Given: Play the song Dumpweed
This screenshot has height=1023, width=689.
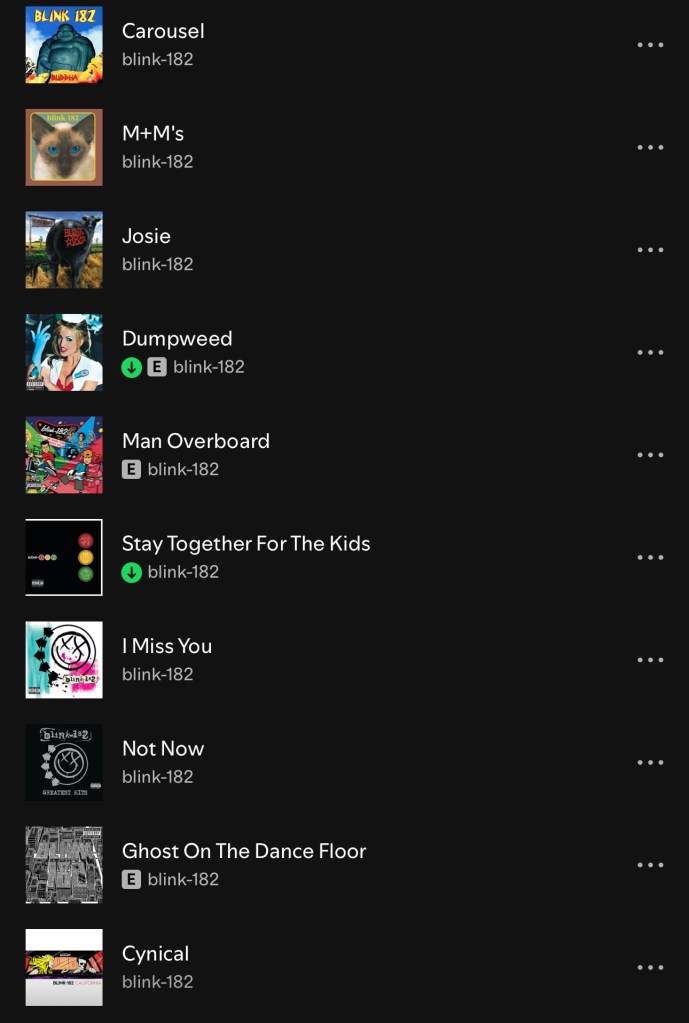Looking at the screenshot, I should tap(177, 339).
